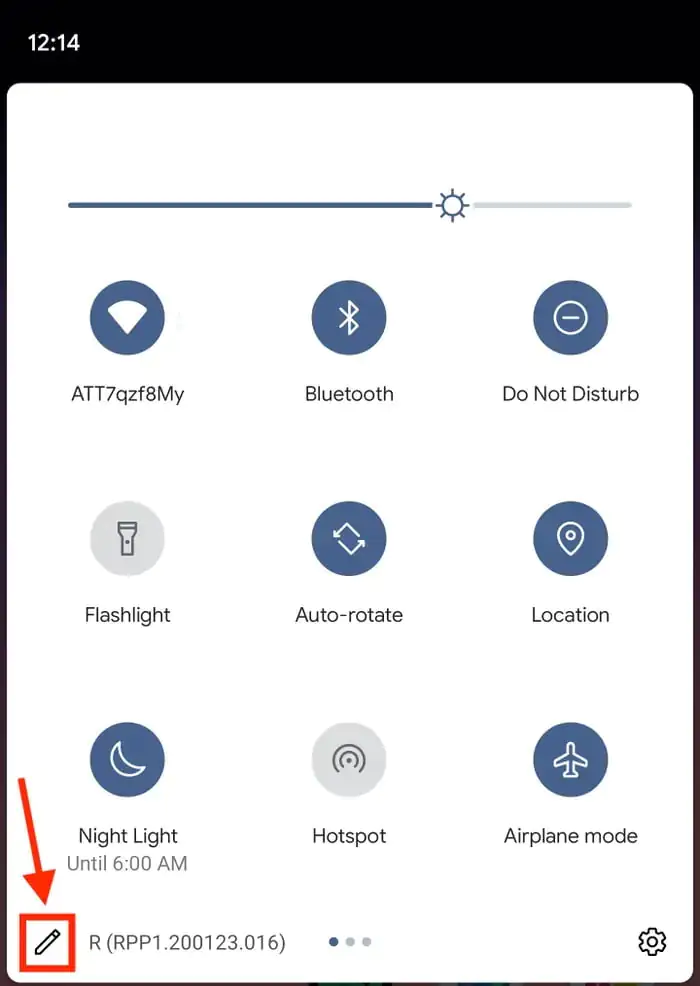Tap the quick settings page indicator dots
The width and height of the screenshot is (700, 986).
[x=350, y=941]
